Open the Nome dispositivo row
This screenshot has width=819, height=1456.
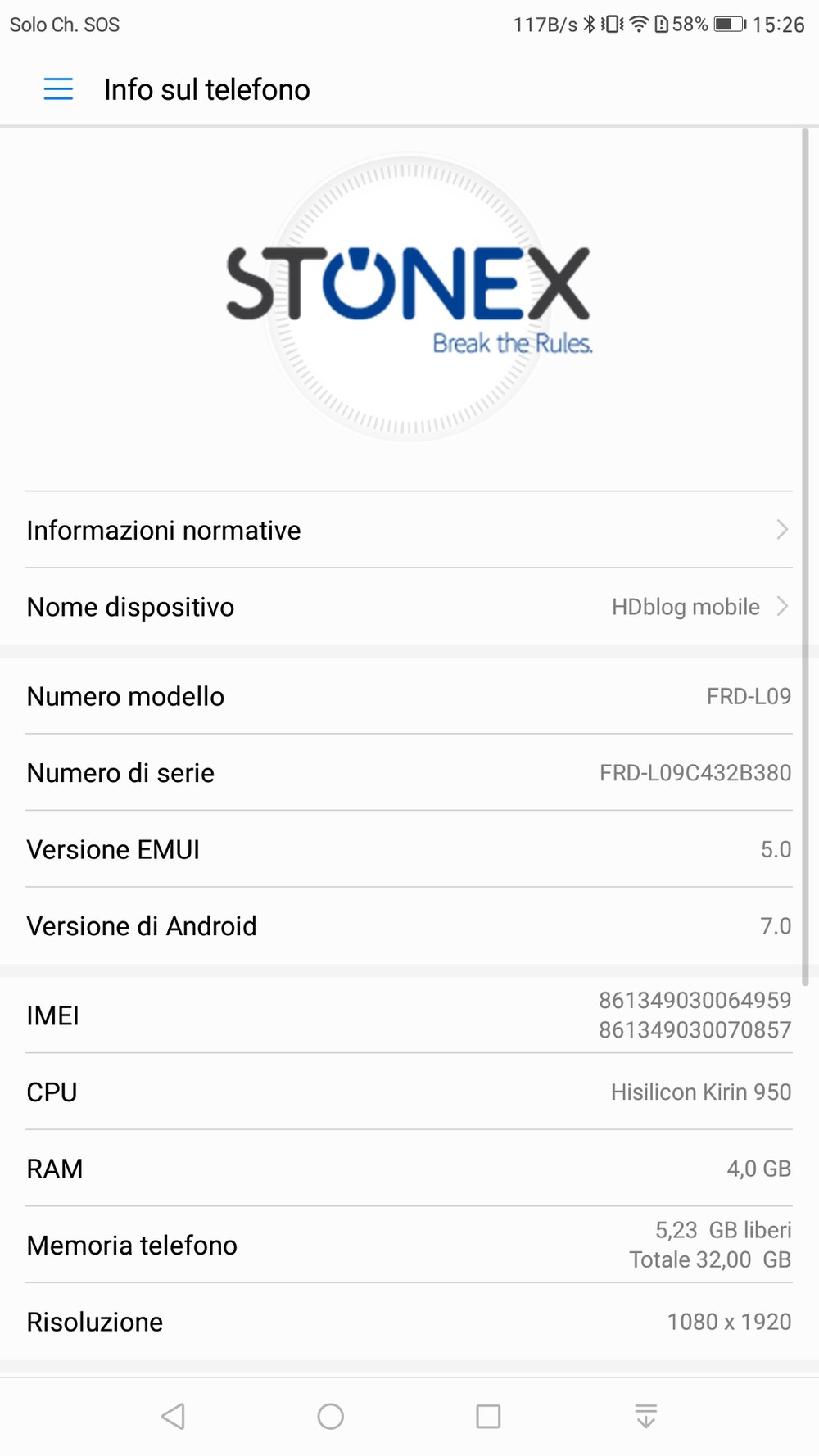(x=409, y=607)
